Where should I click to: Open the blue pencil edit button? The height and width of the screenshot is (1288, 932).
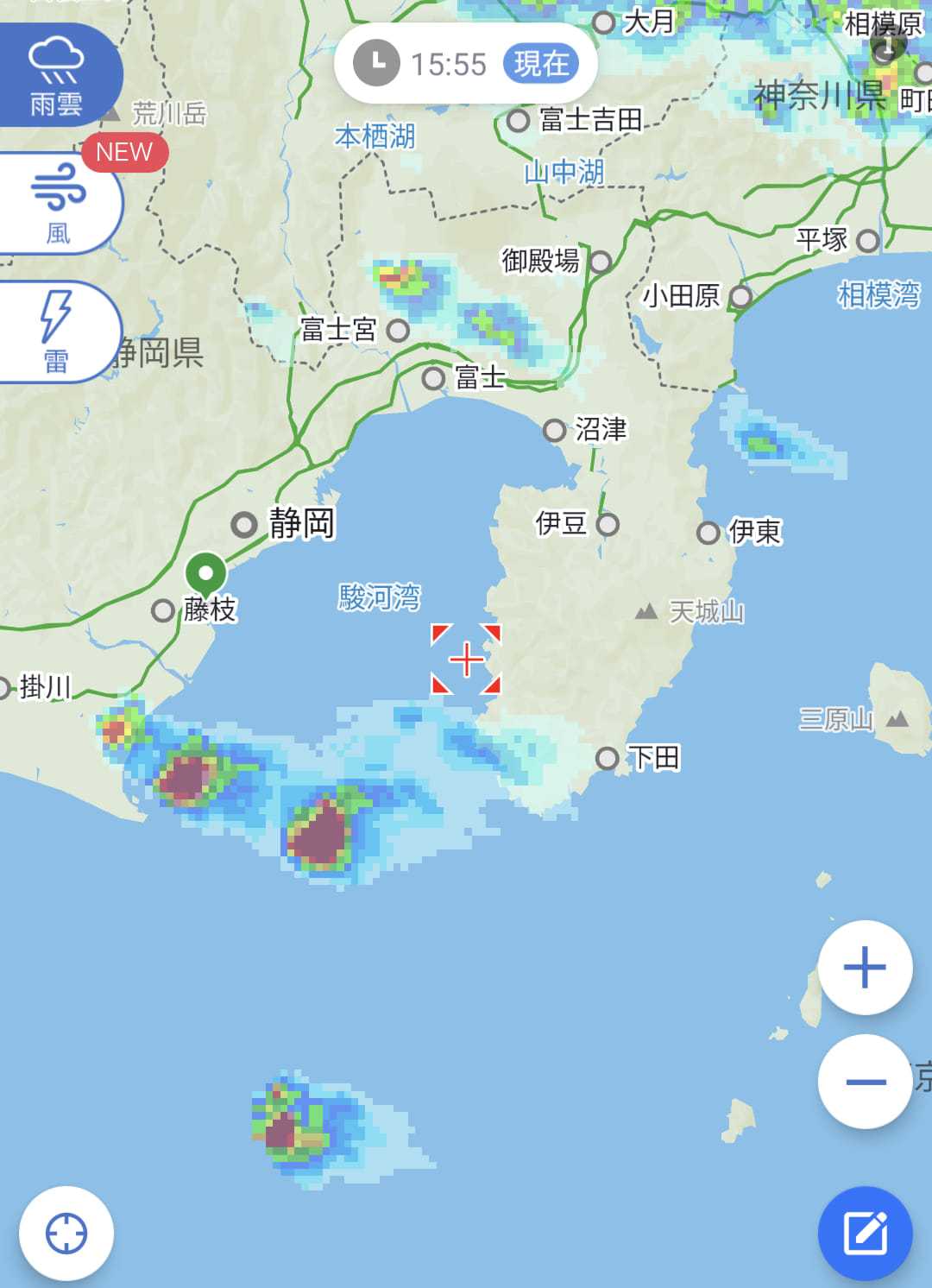[x=865, y=1233]
